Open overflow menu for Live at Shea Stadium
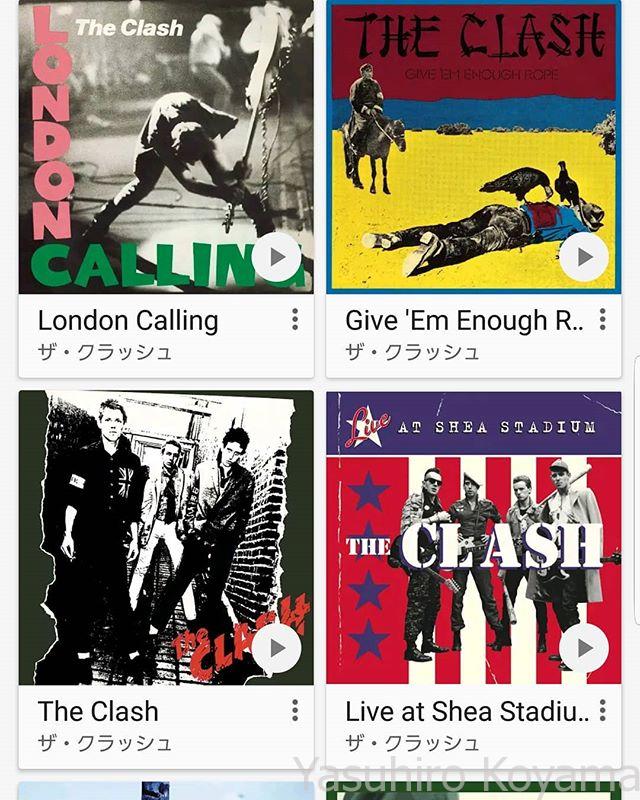This screenshot has height=800, width=640. (x=602, y=710)
